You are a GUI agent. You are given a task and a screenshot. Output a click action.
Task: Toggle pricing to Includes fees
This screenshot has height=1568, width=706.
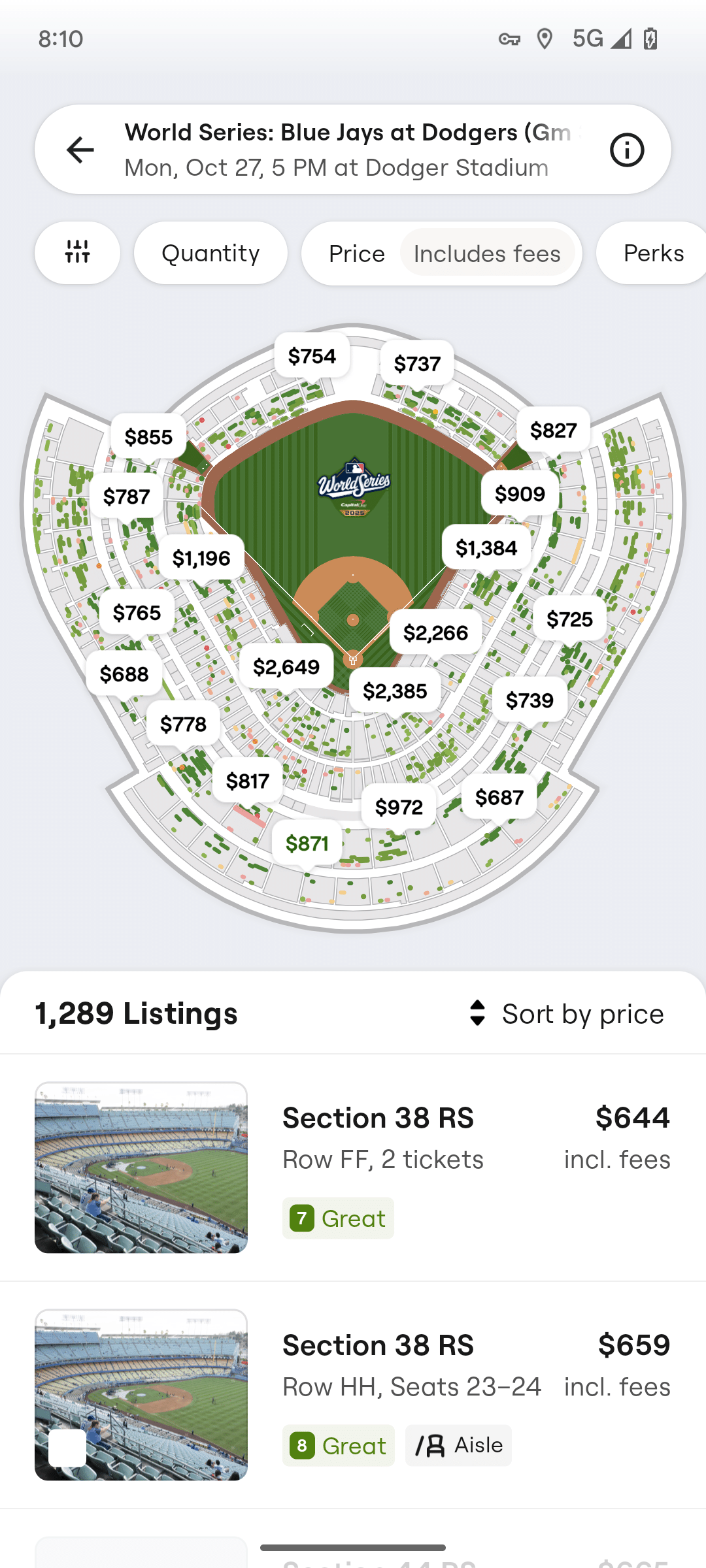coord(488,253)
